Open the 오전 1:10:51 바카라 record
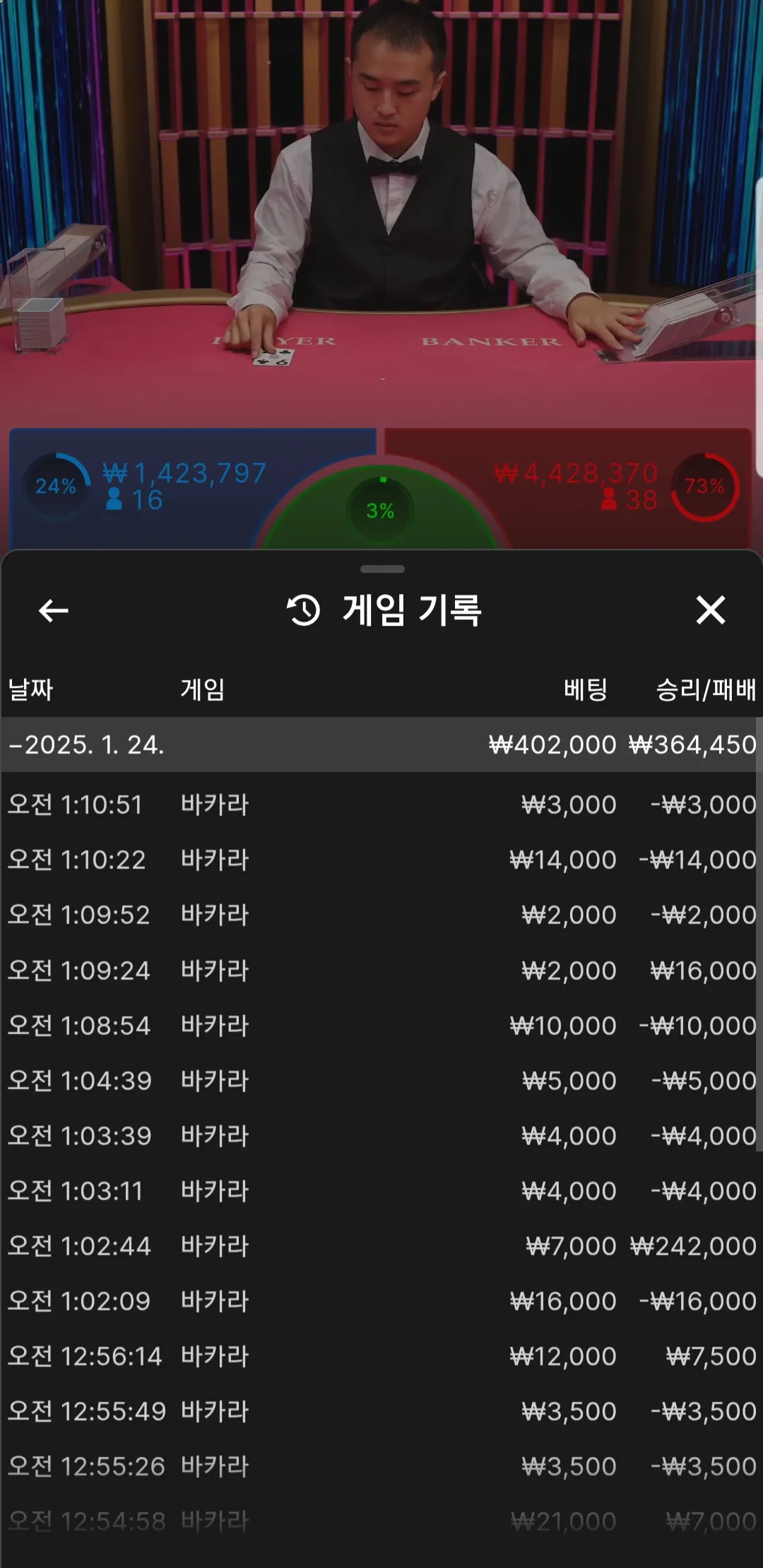 click(x=381, y=804)
